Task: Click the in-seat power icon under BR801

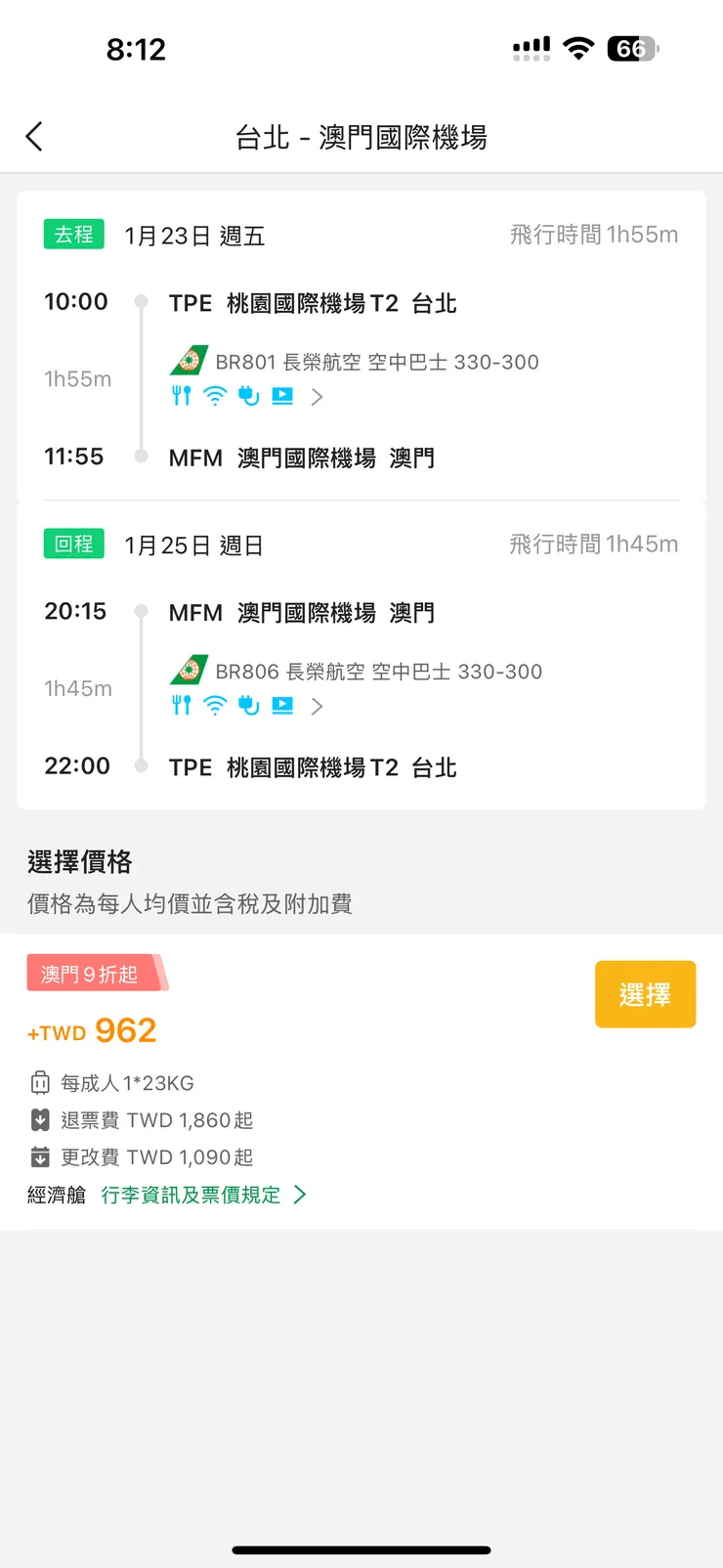Action: point(248,396)
